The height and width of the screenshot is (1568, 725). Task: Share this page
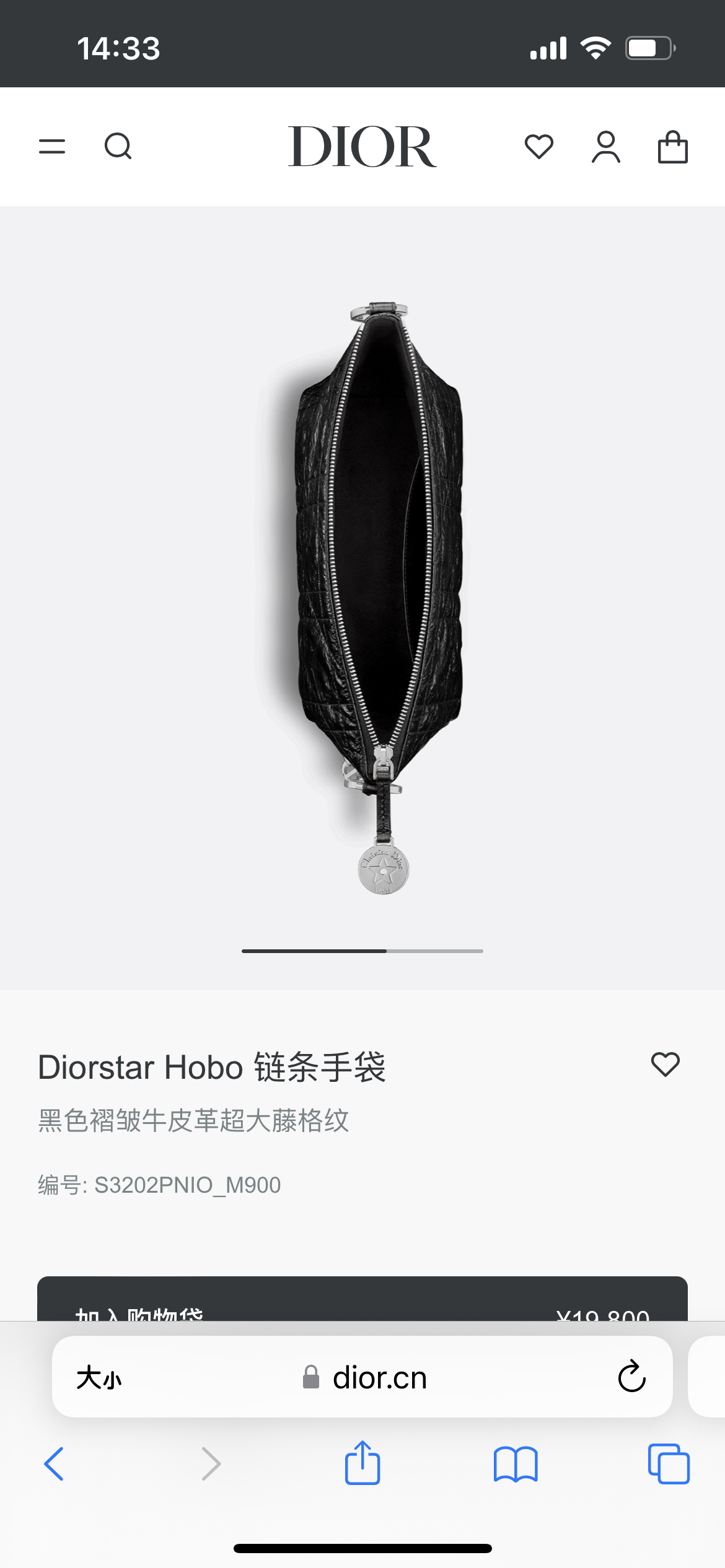click(362, 1464)
